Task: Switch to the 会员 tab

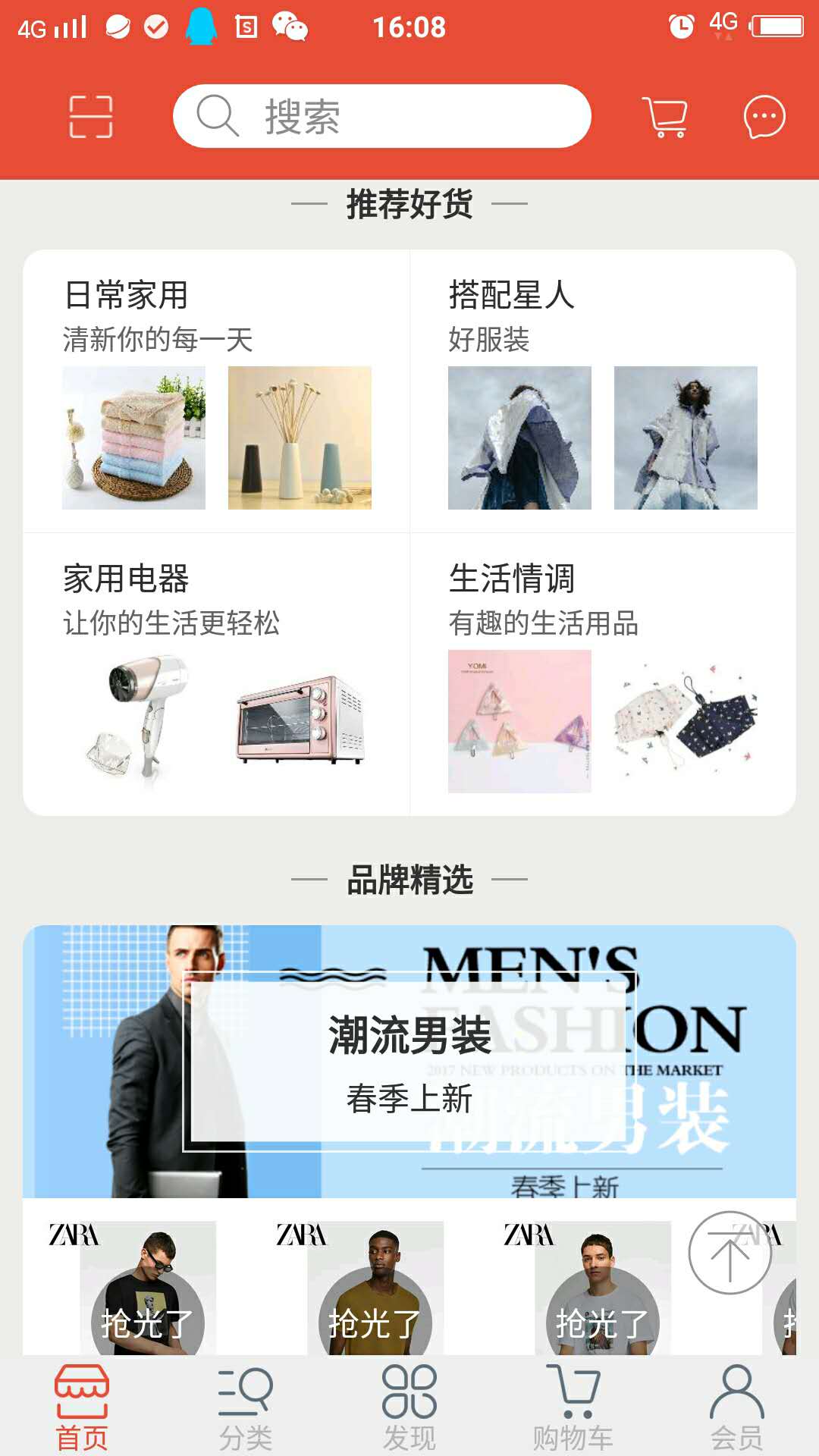Action: point(737,1407)
